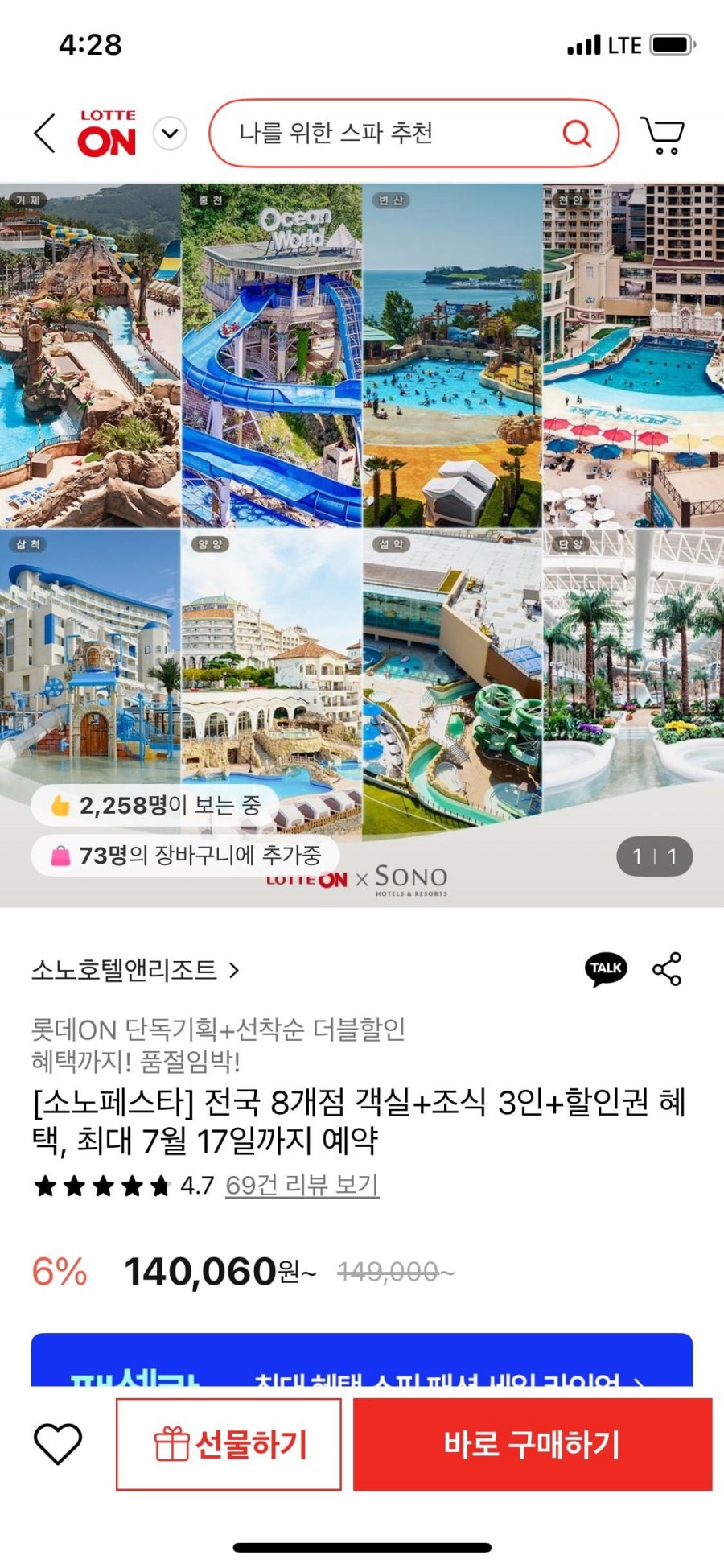
Task: Add this product to wishlist
Action: pyautogui.click(x=58, y=1444)
